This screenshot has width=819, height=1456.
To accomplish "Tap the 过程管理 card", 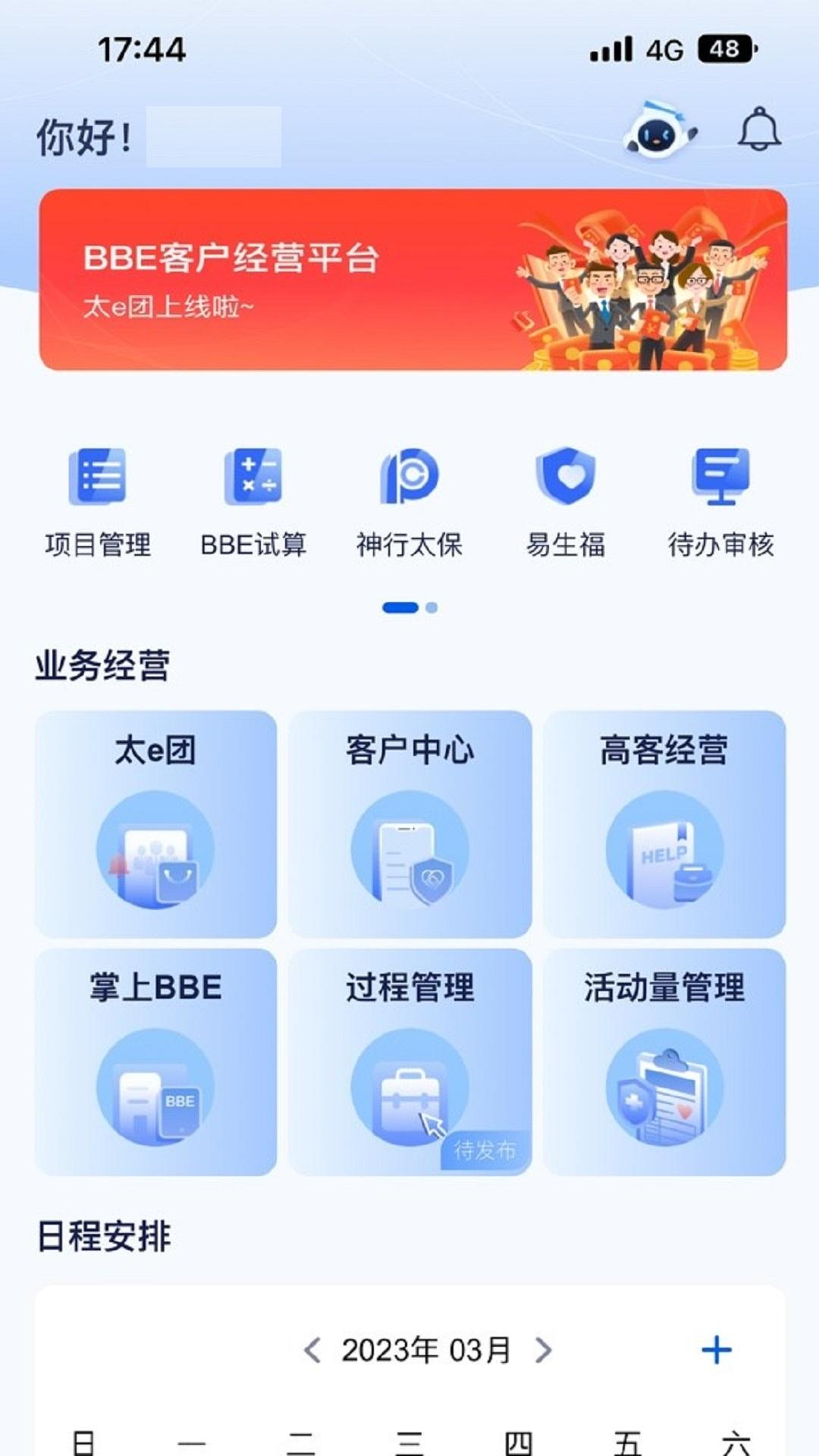I will pyautogui.click(x=409, y=1062).
